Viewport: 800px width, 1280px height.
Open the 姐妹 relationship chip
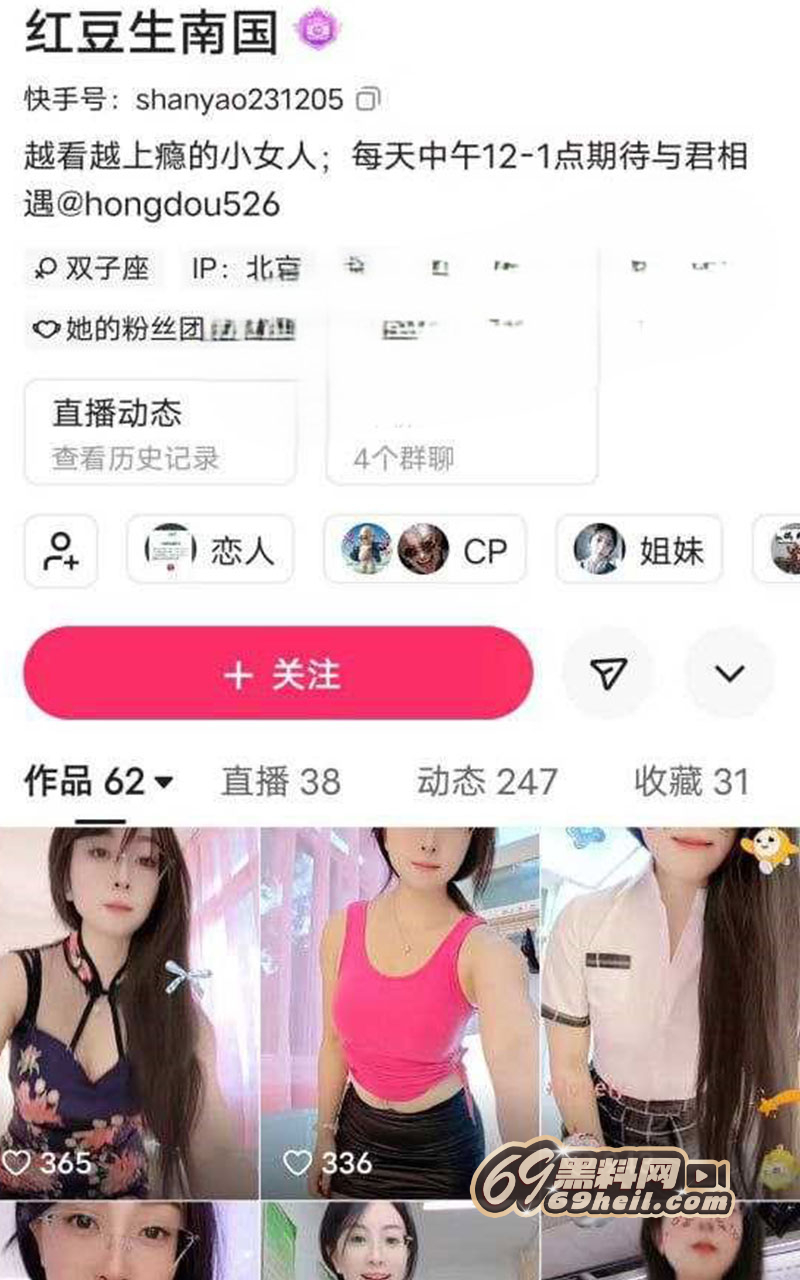click(x=639, y=550)
